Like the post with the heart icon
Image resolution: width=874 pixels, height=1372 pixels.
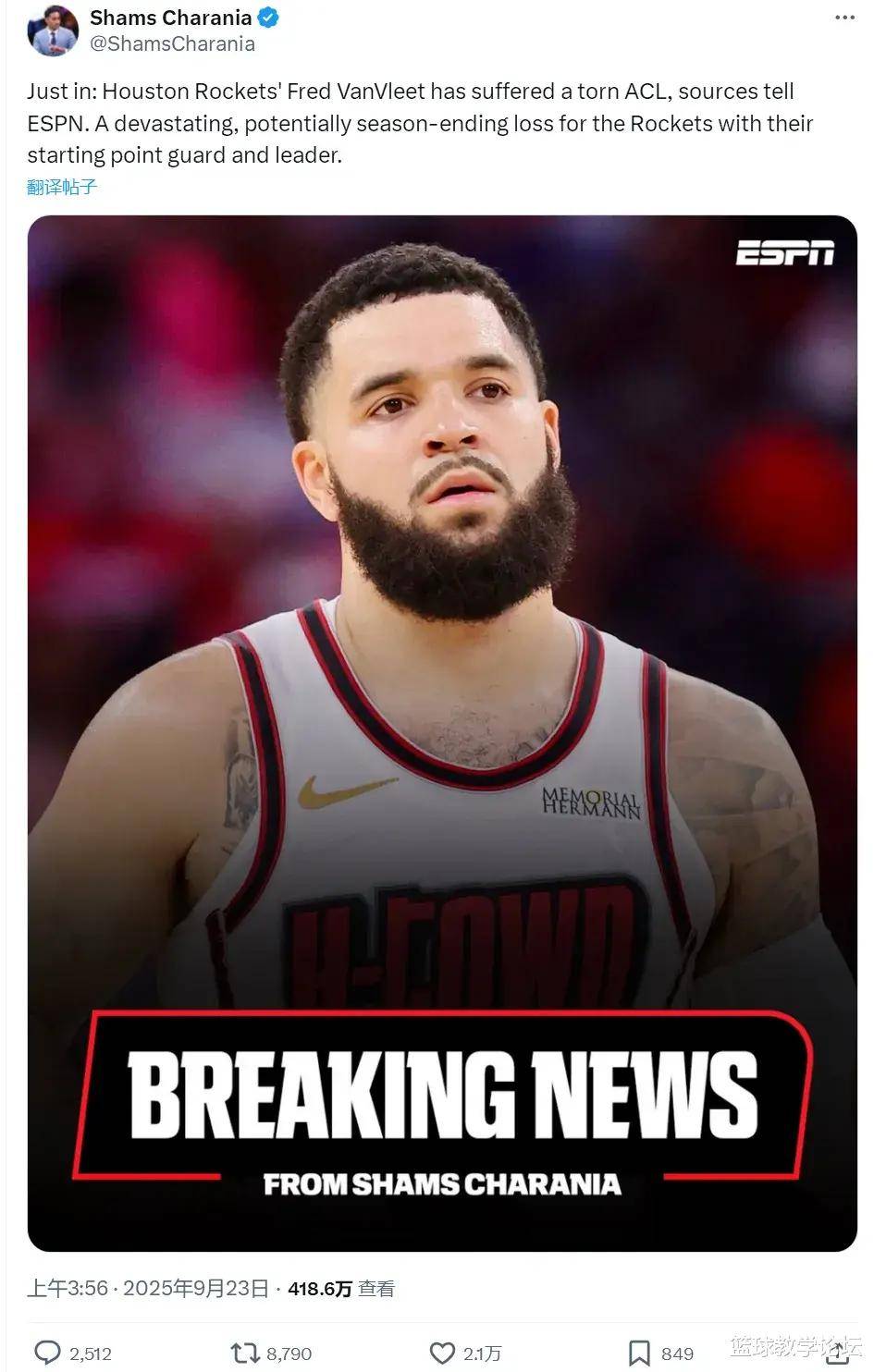(x=443, y=1353)
